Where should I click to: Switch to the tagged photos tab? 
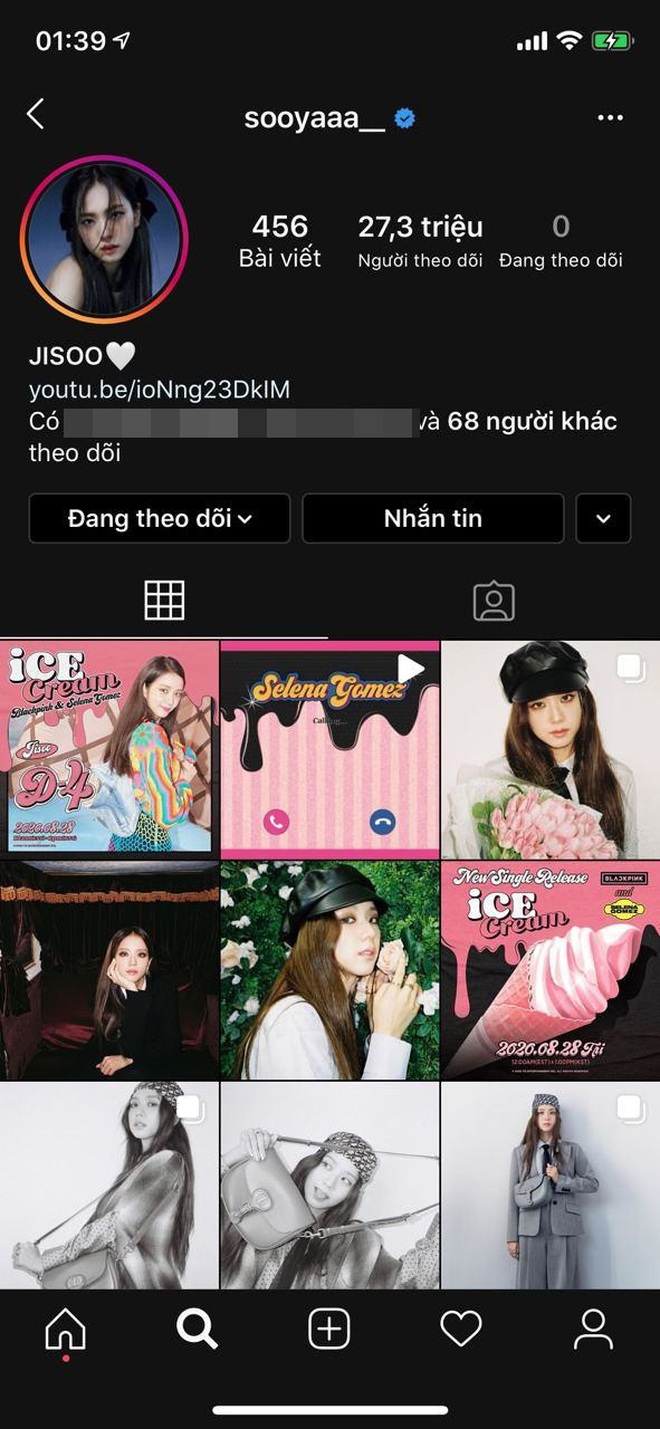494,601
